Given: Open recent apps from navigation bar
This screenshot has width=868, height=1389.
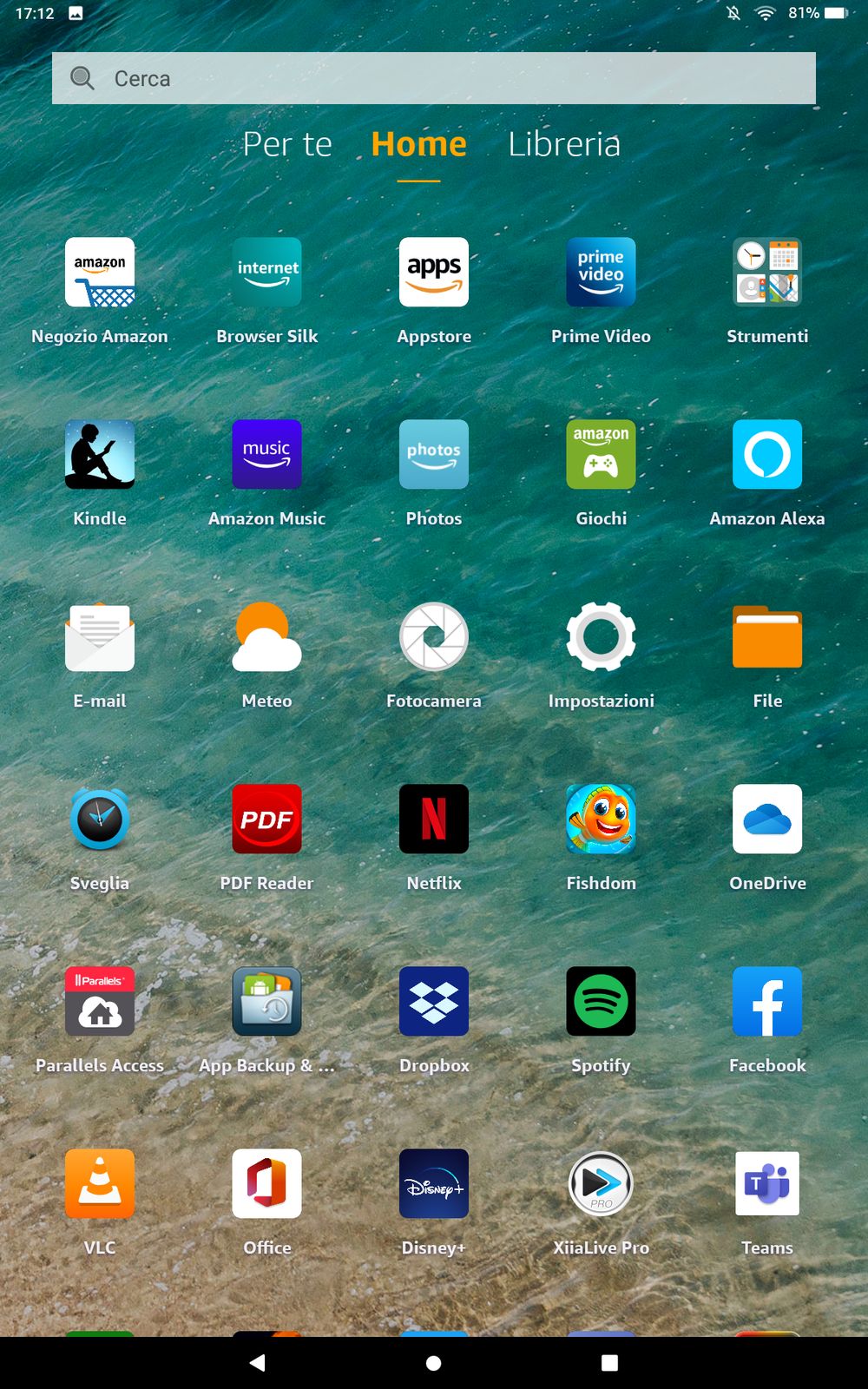Looking at the screenshot, I should pyautogui.click(x=609, y=1363).
